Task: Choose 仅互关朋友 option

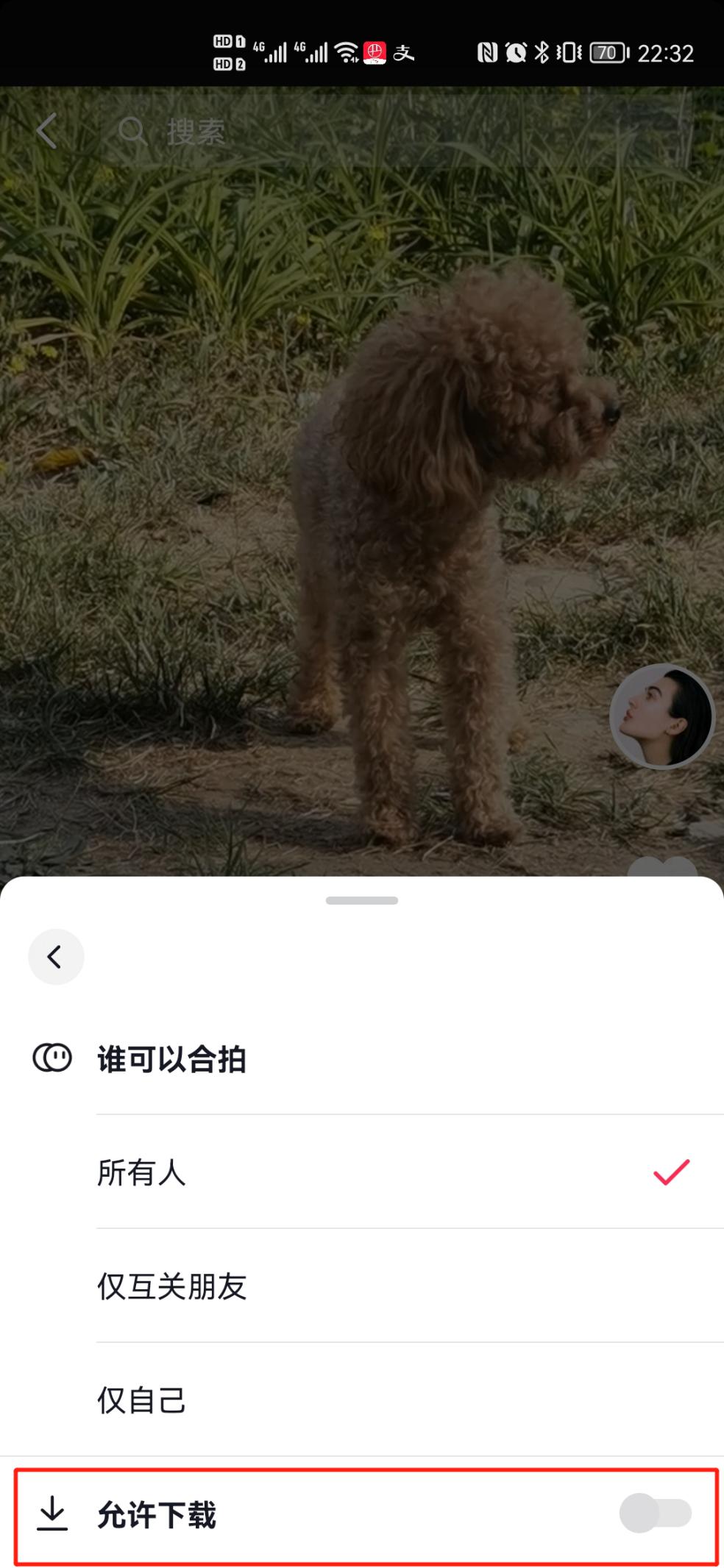Action: [394, 1286]
